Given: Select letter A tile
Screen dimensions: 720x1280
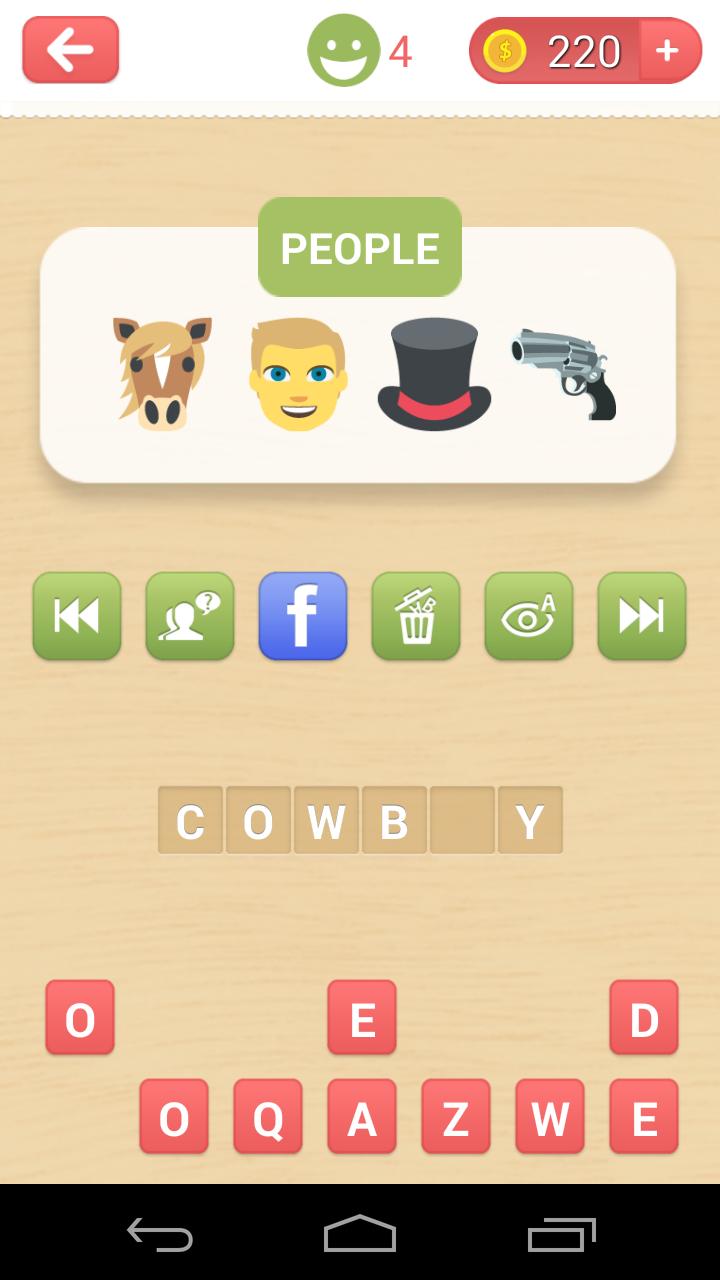Looking at the screenshot, I should click(x=362, y=1117).
